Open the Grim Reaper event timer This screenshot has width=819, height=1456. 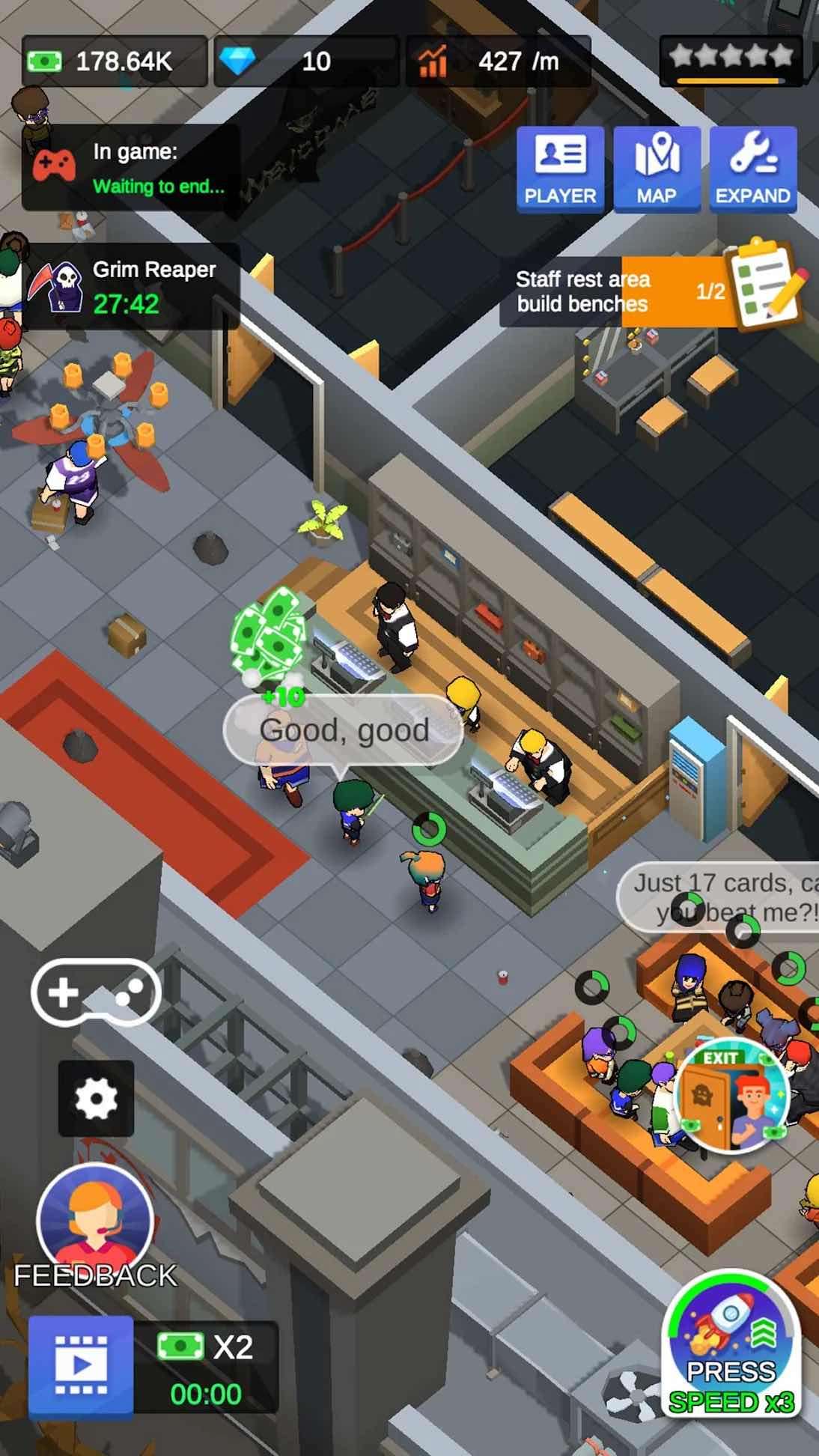(130, 287)
